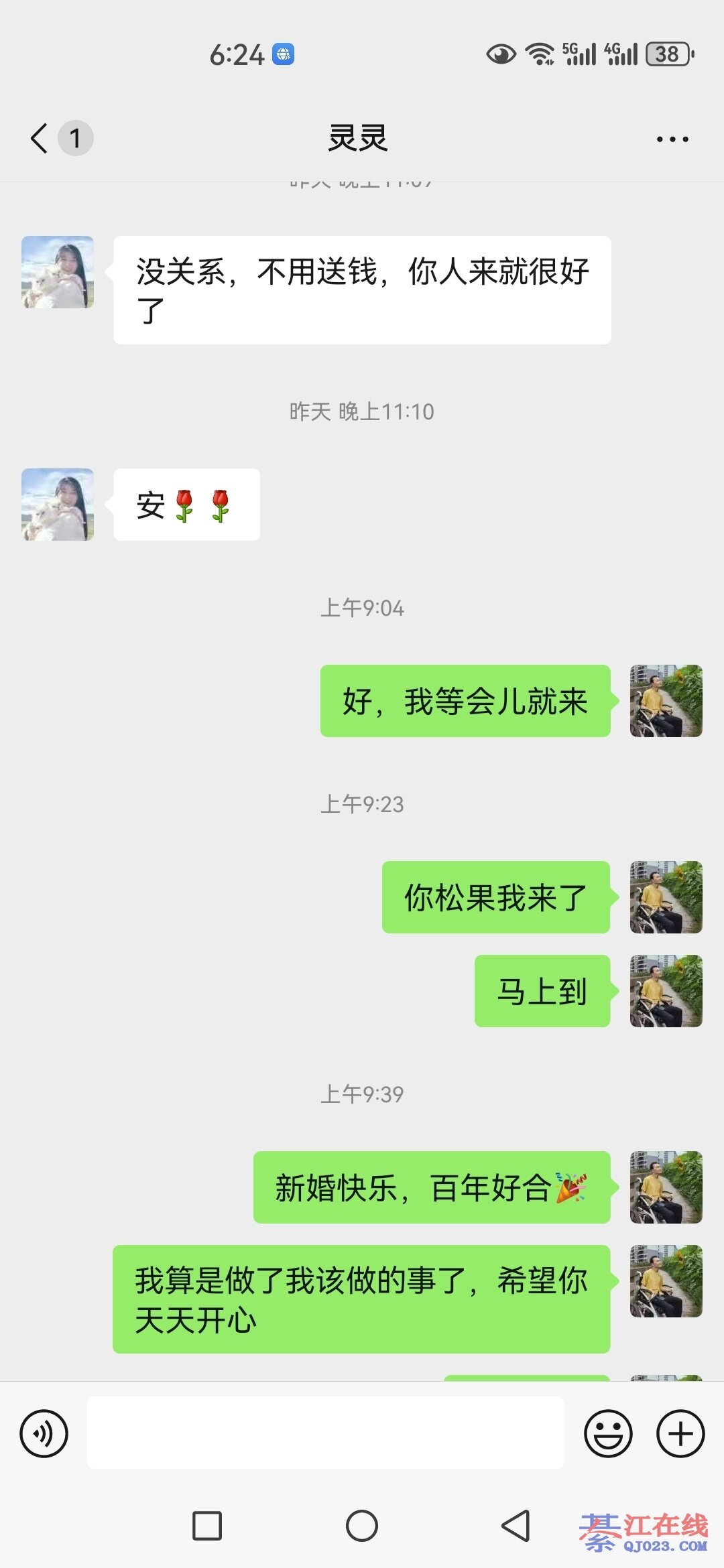Screen dimensions: 724x1568
Task: Open the emoji sticker panel
Action: 608,1433
